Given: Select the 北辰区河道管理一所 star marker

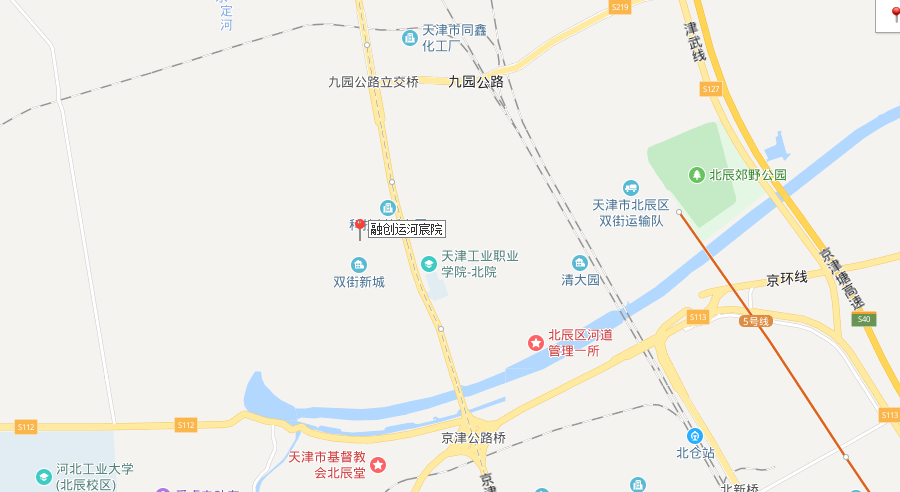Looking at the screenshot, I should 536,343.
